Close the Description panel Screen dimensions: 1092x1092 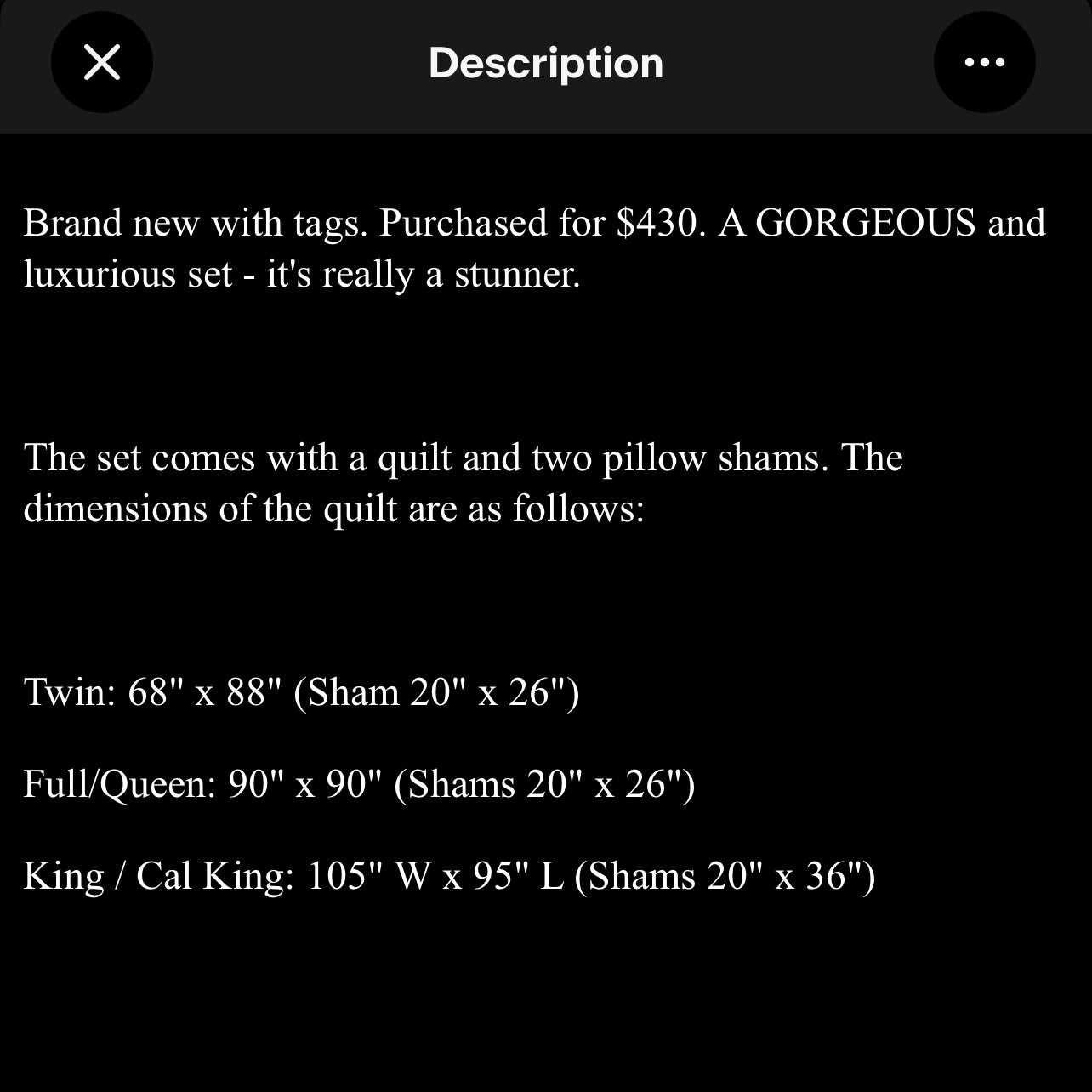tap(102, 62)
